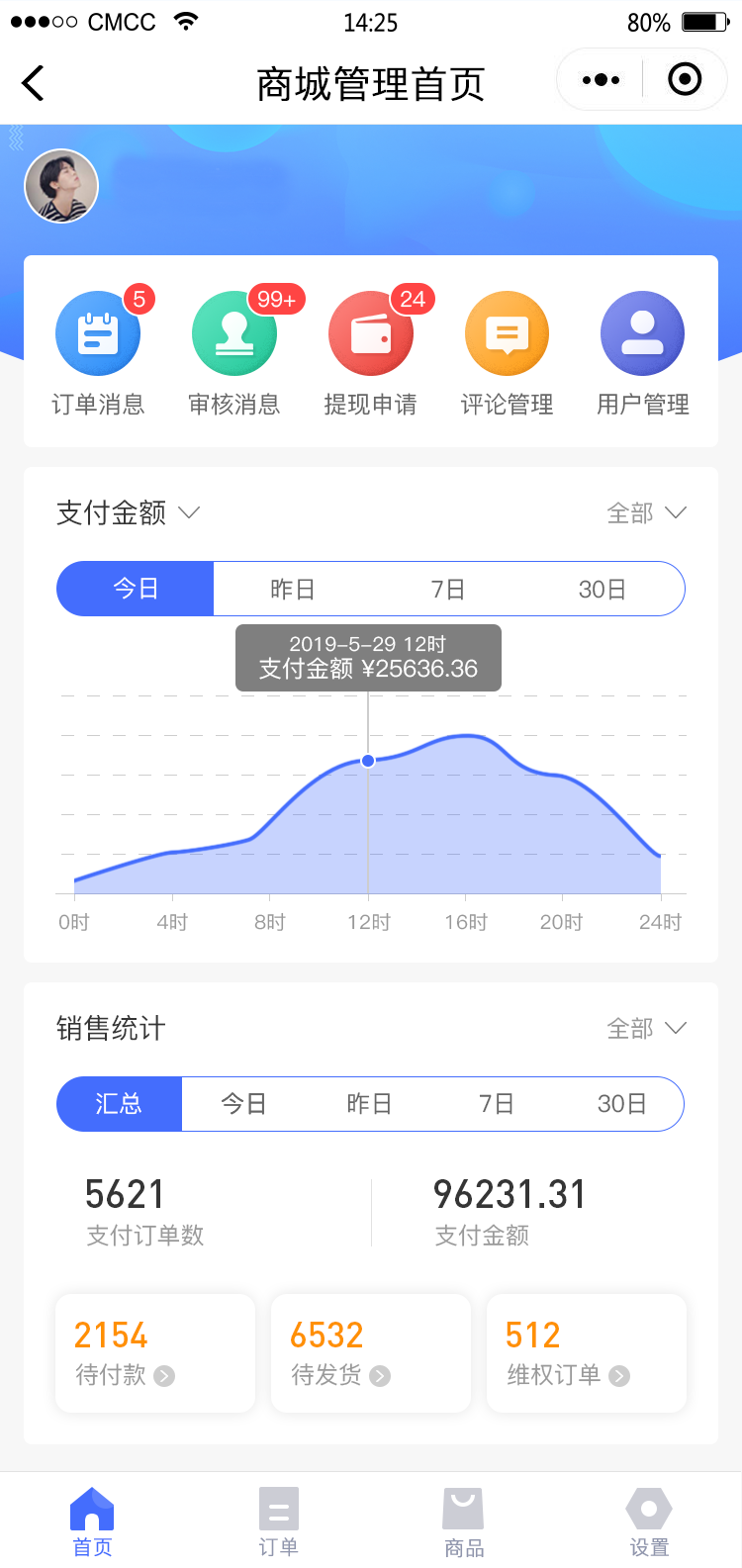The image size is (742, 1568).
Task: Open the 待付款 orders card
Action: (155, 1352)
